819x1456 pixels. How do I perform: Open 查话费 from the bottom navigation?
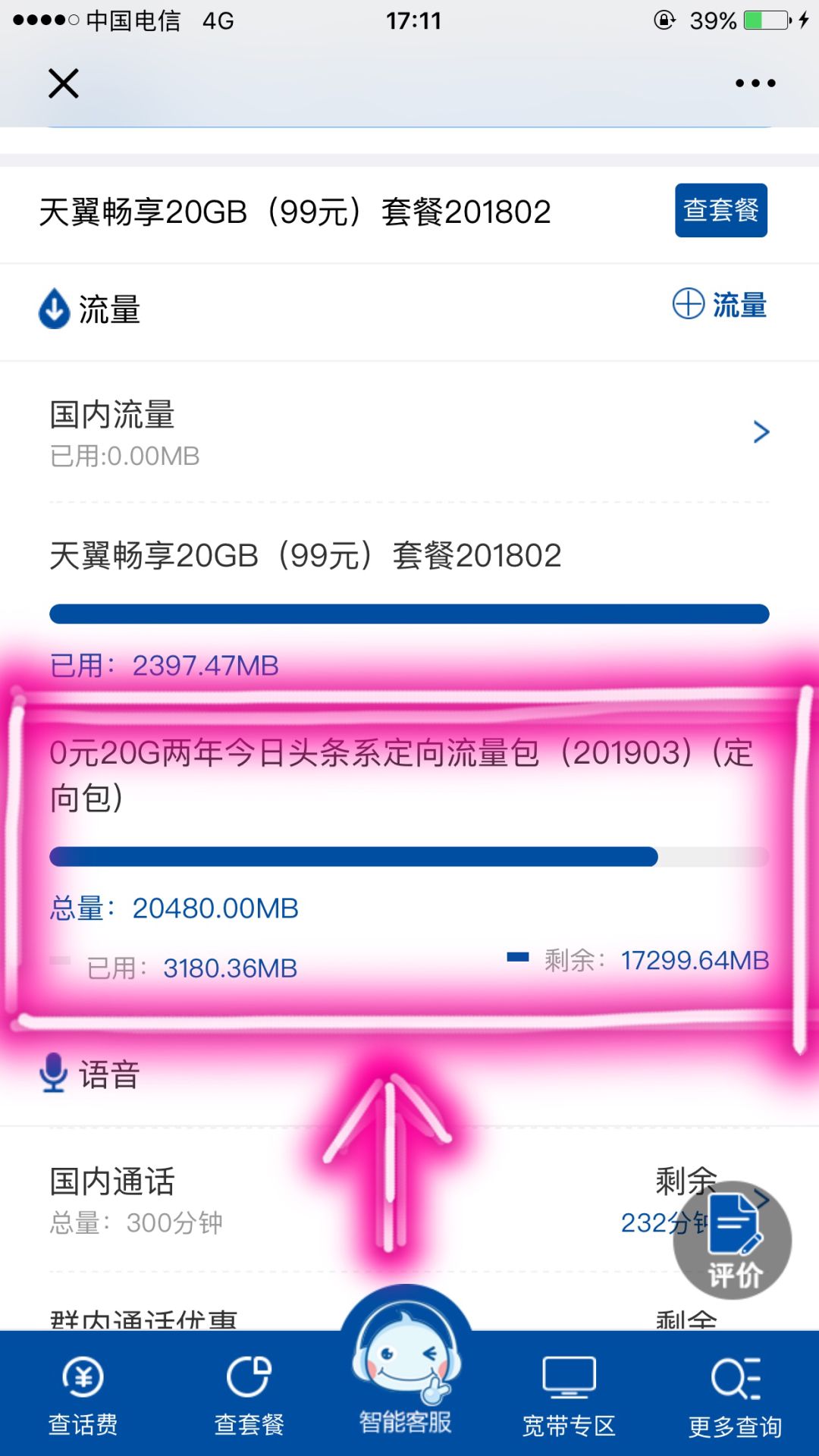(82, 1395)
